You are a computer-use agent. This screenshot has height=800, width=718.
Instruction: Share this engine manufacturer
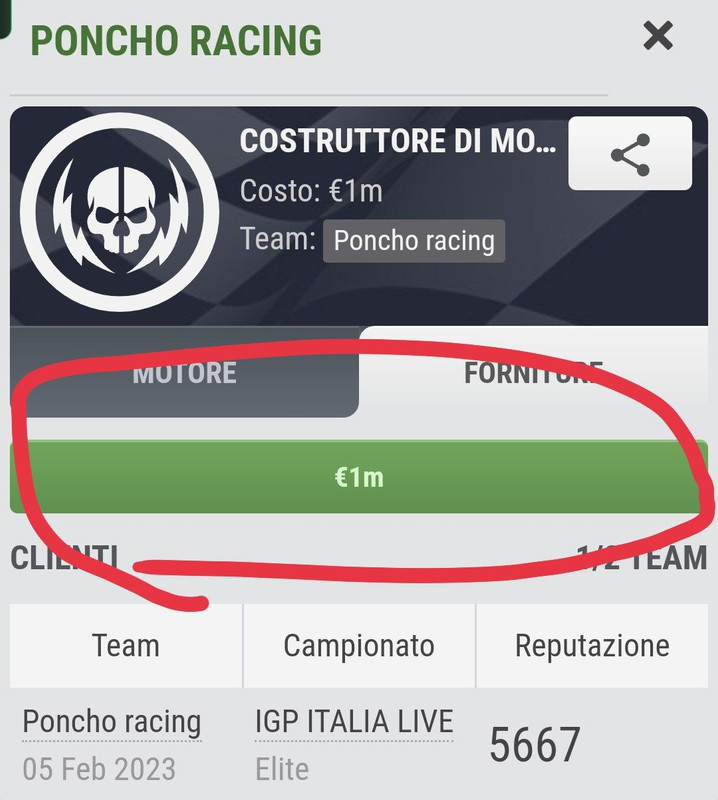pos(629,154)
